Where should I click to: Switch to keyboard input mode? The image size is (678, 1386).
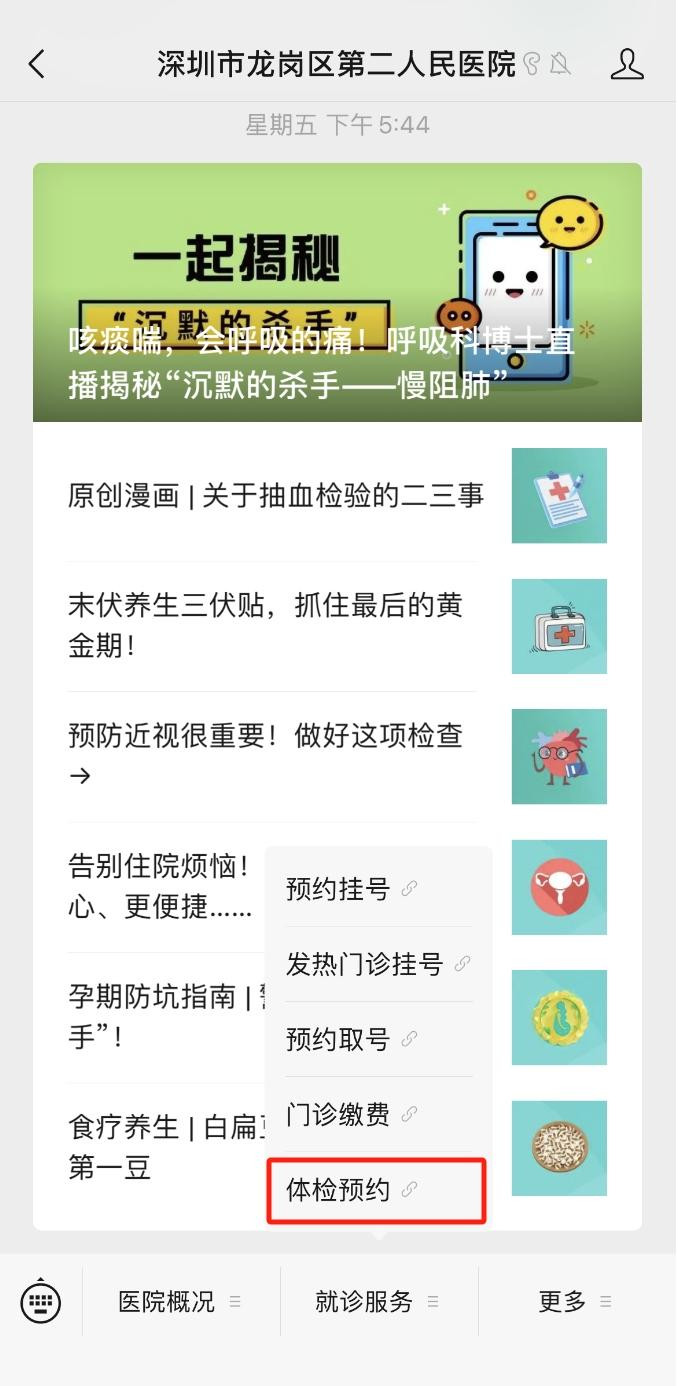click(x=41, y=1301)
